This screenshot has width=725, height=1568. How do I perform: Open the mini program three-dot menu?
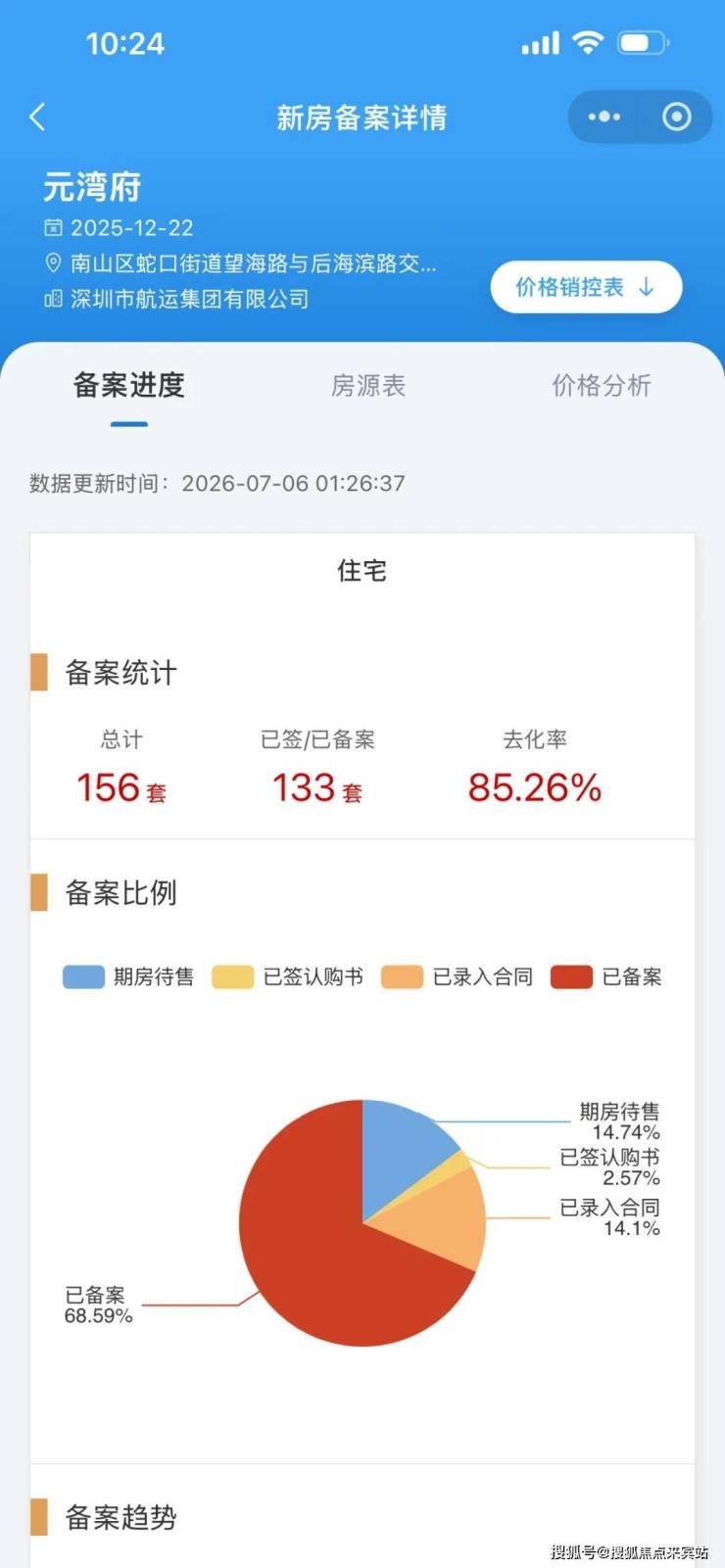tap(604, 117)
